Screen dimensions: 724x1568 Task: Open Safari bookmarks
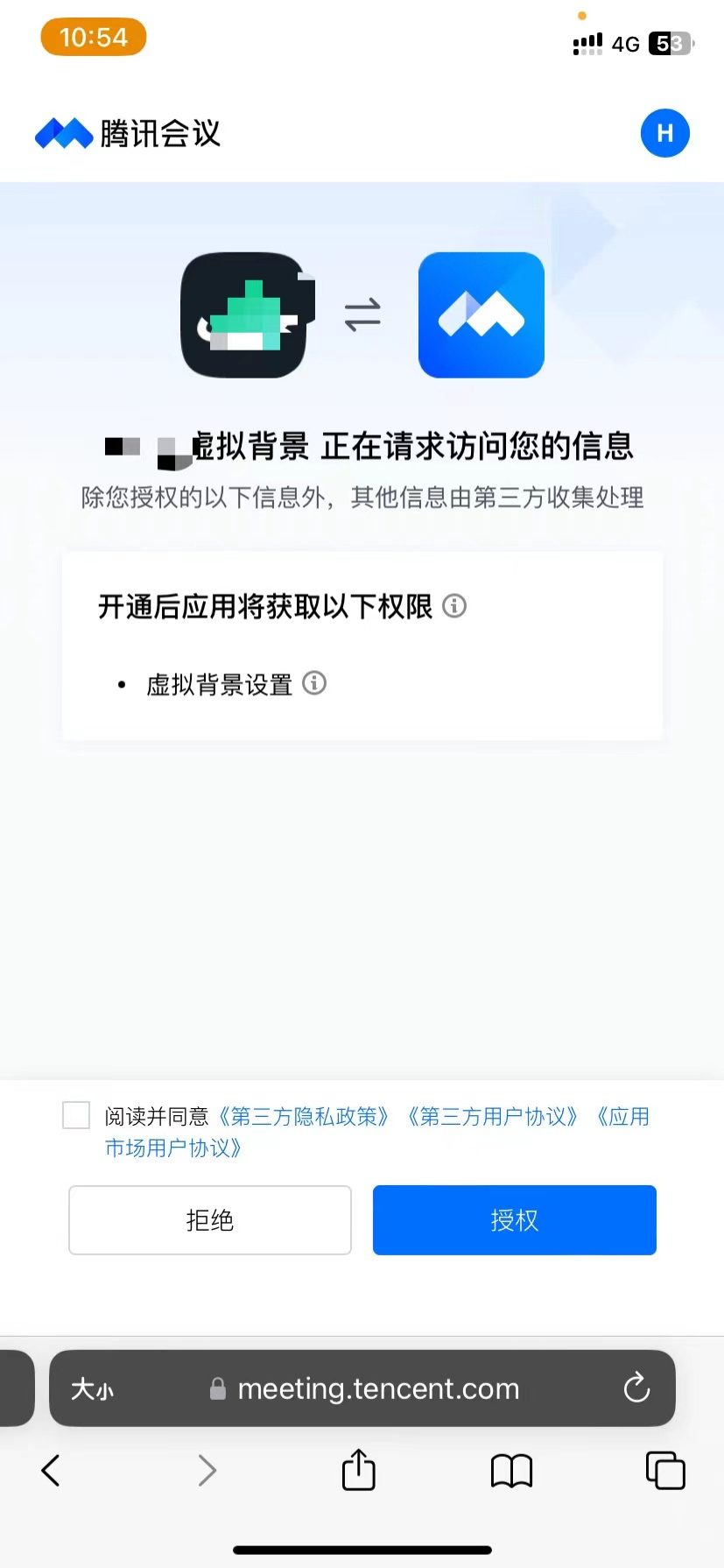click(x=512, y=1471)
